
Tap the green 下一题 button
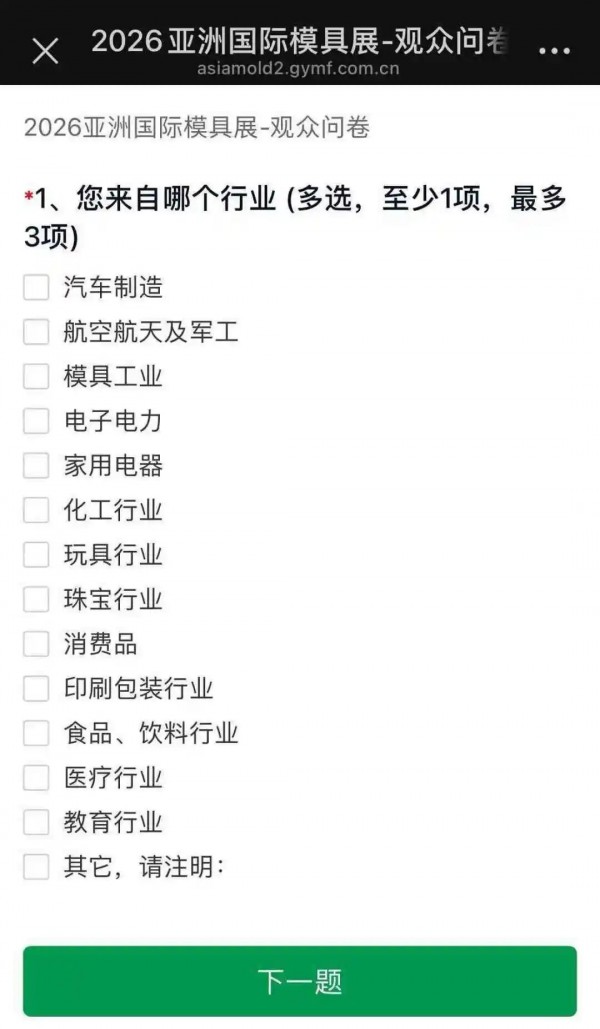(x=300, y=981)
